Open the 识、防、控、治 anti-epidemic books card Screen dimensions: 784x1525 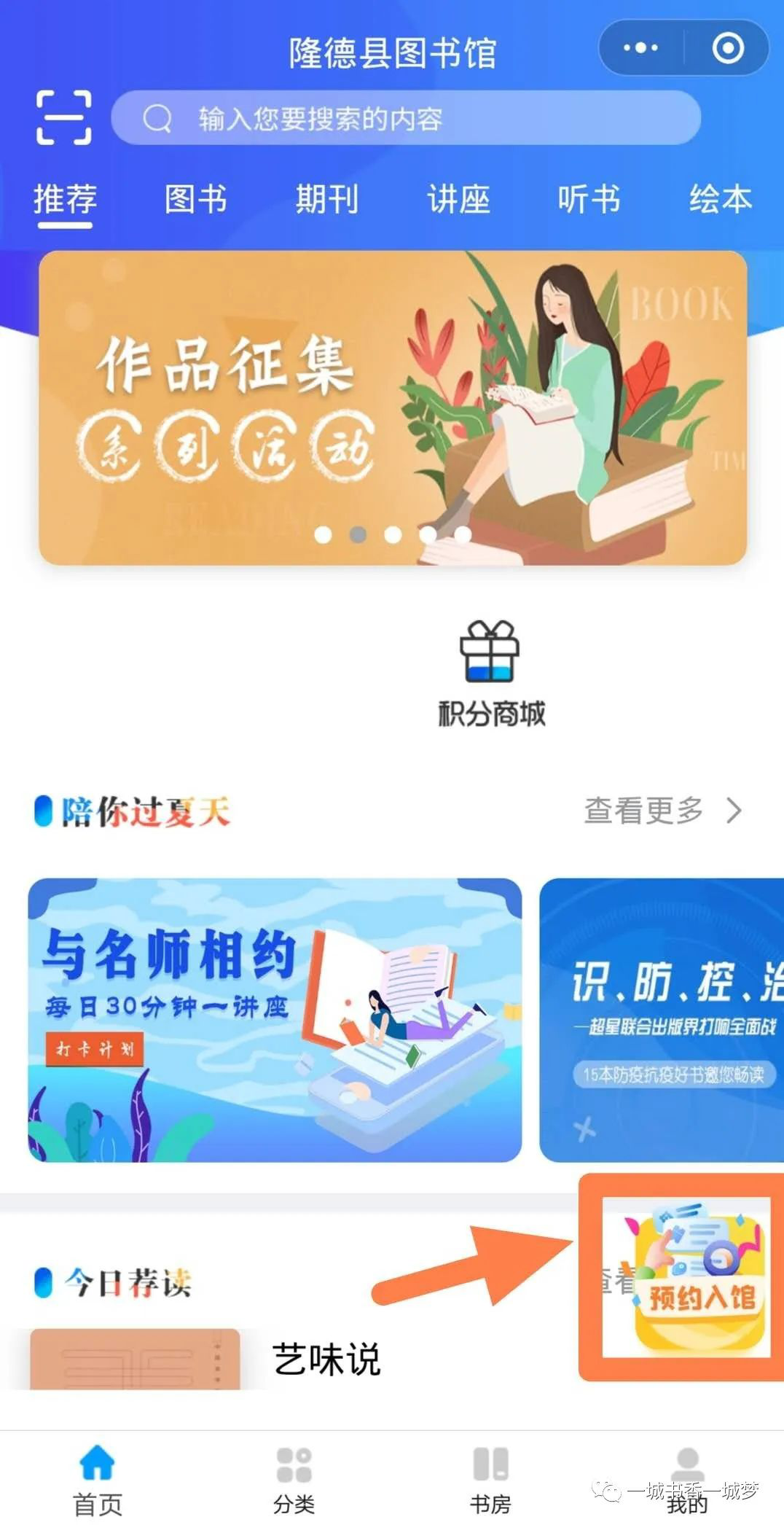click(x=662, y=1020)
